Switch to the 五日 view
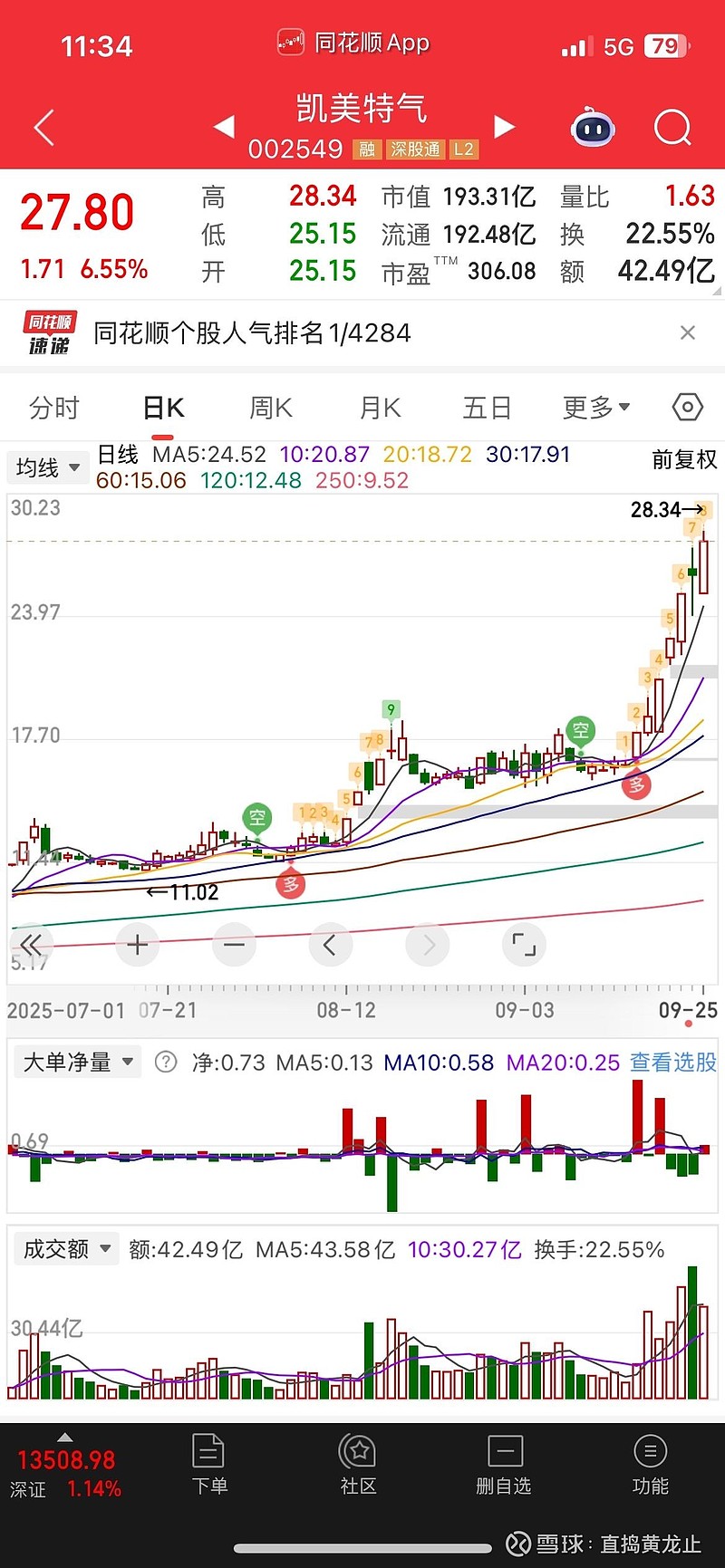The image size is (725, 1568). (x=487, y=409)
